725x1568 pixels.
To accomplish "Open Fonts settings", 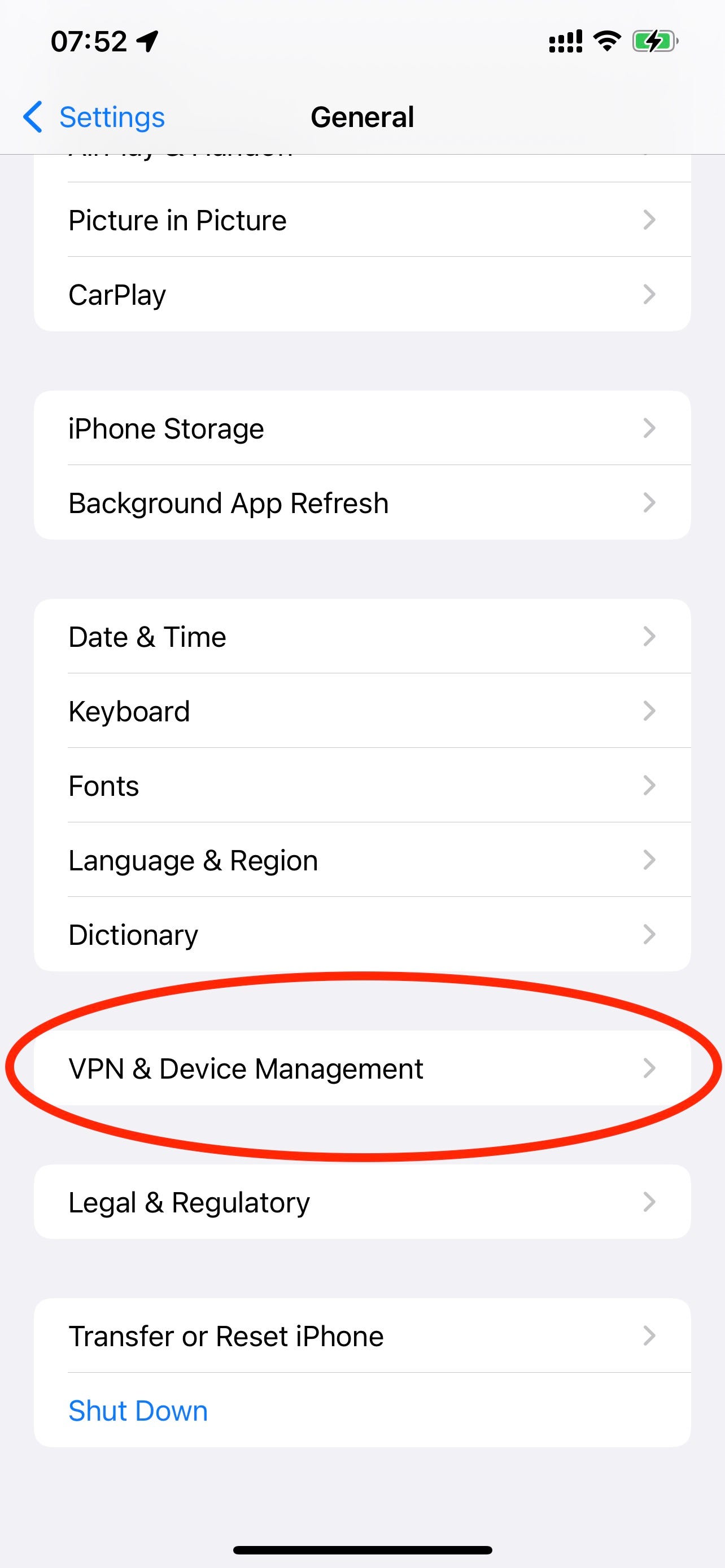I will pyautogui.click(x=361, y=785).
